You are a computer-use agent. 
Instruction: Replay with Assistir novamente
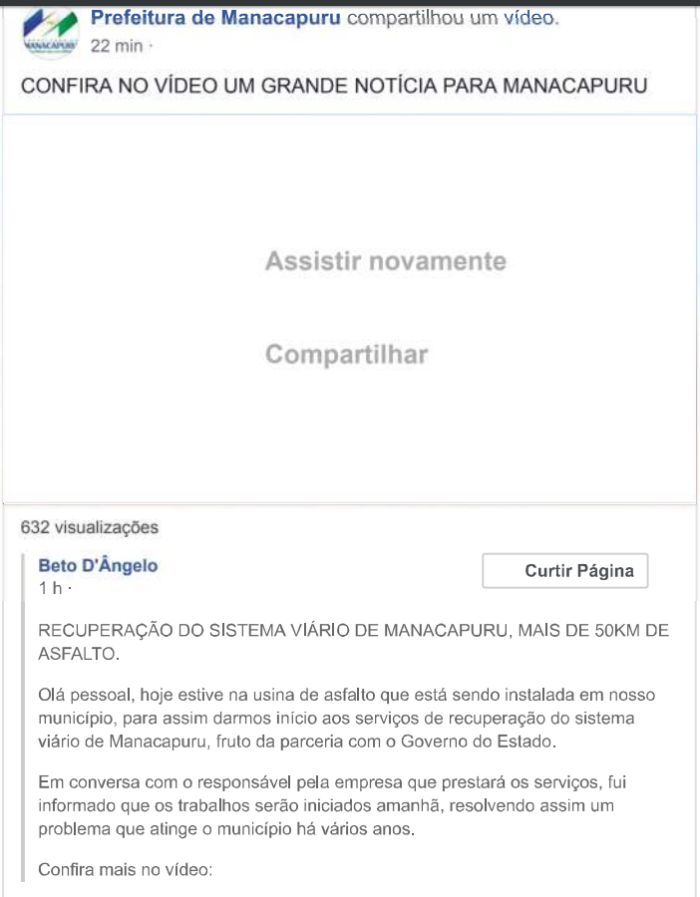(385, 262)
